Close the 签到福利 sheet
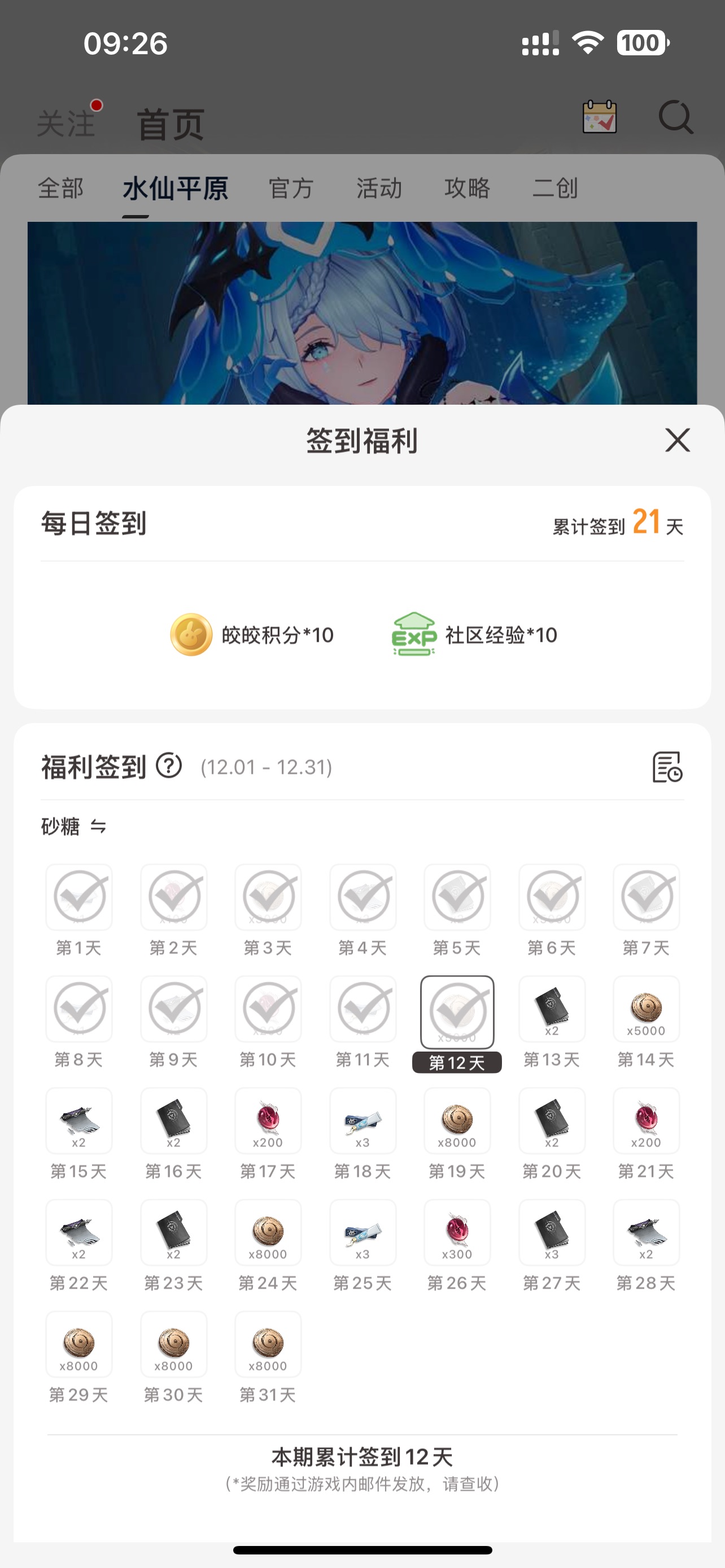The width and height of the screenshot is (725, 1568). [x=677, y=440]
